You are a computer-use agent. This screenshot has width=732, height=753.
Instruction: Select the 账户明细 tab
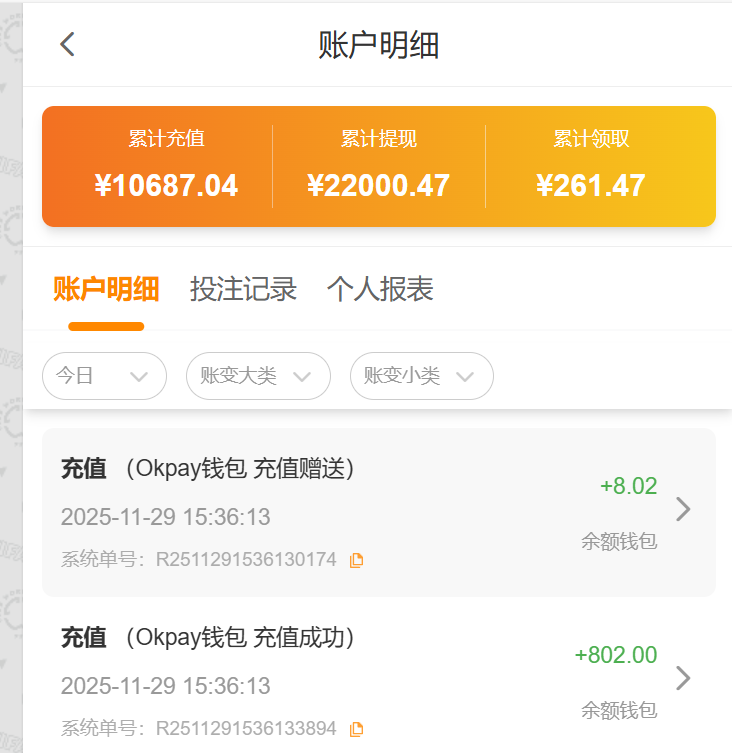106,289
